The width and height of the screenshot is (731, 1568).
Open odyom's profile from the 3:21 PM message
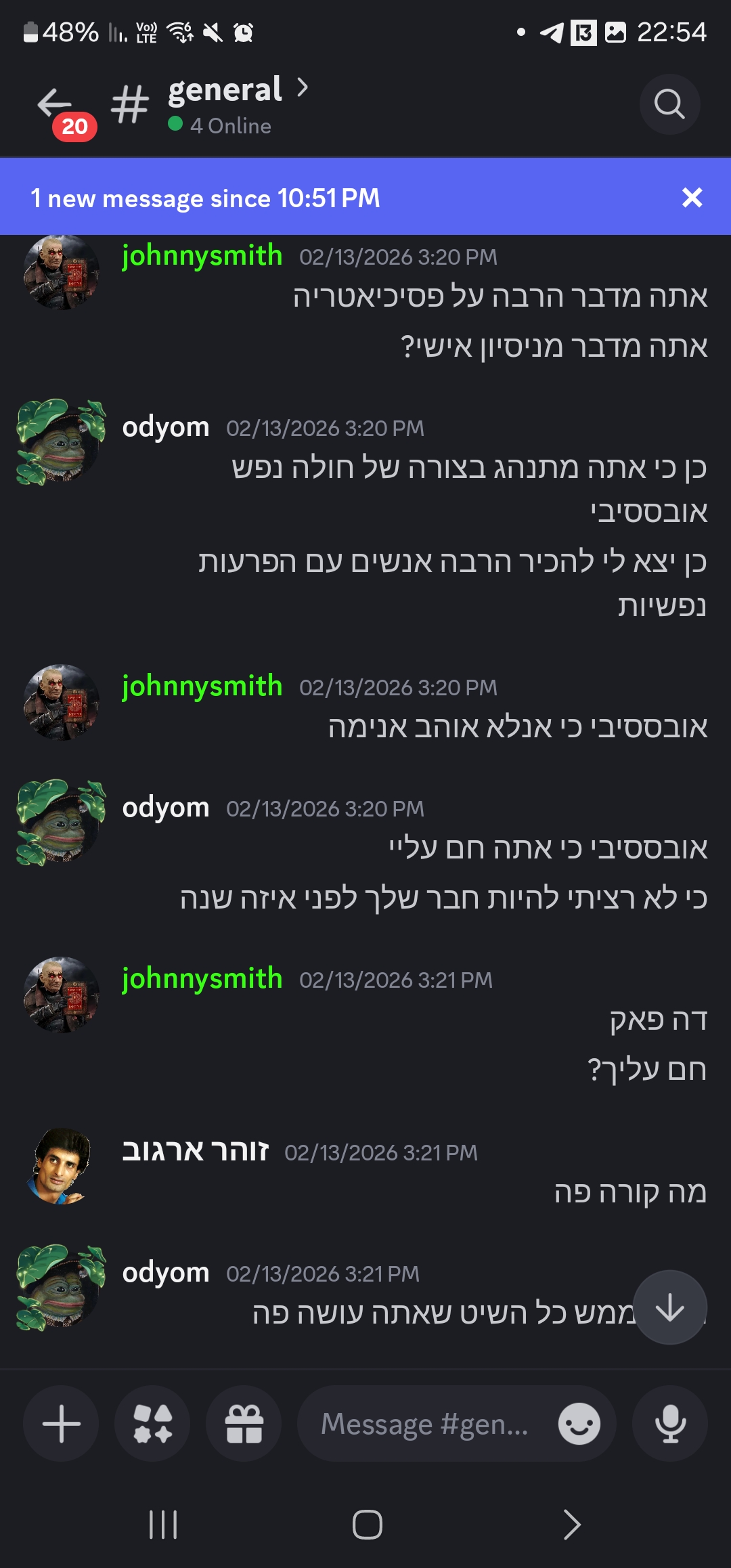click(x=61, y=1286)
